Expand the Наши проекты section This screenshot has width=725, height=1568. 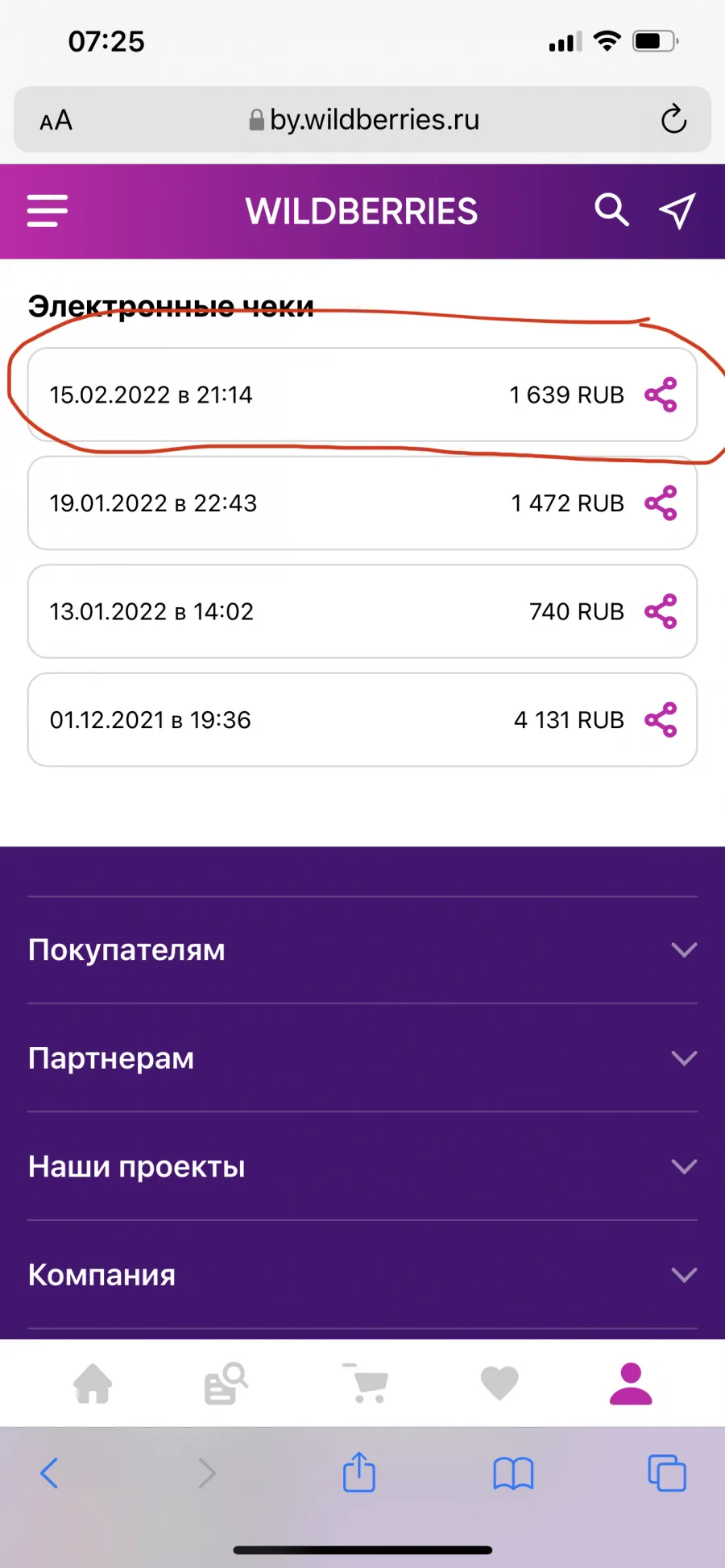362,1166
